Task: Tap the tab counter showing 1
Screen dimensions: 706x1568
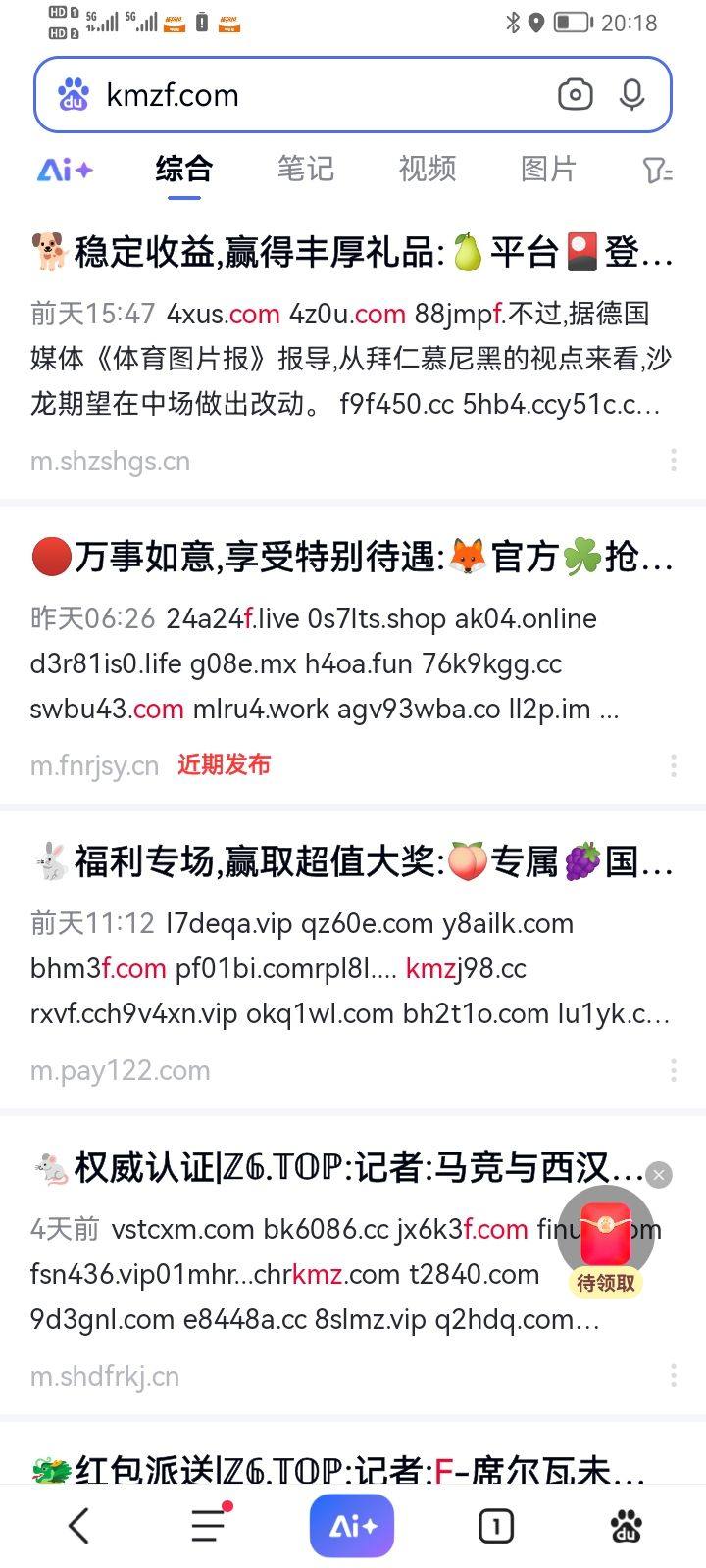Action: coord(495,1525)
